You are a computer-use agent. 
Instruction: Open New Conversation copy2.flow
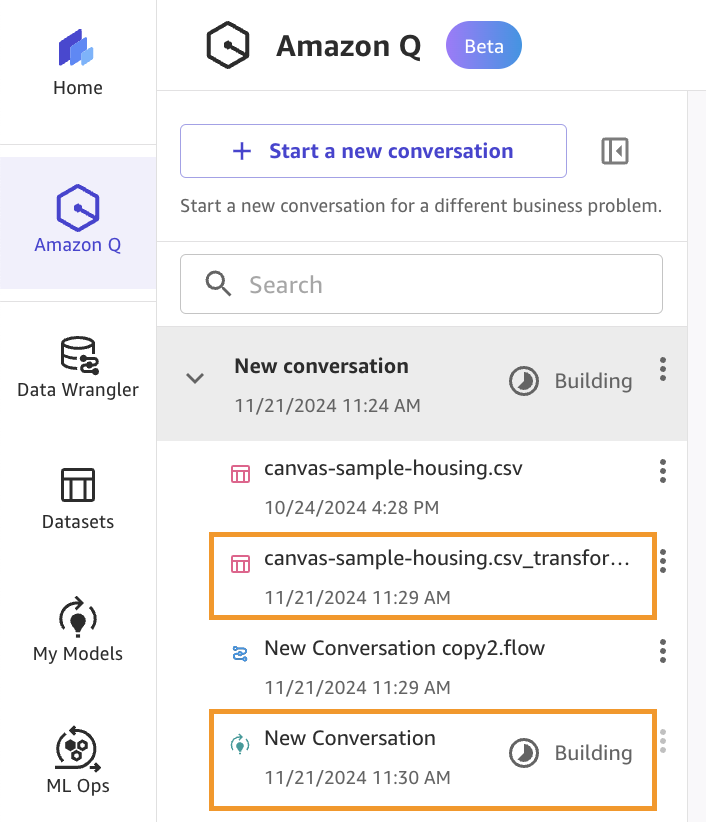[404, 648]
